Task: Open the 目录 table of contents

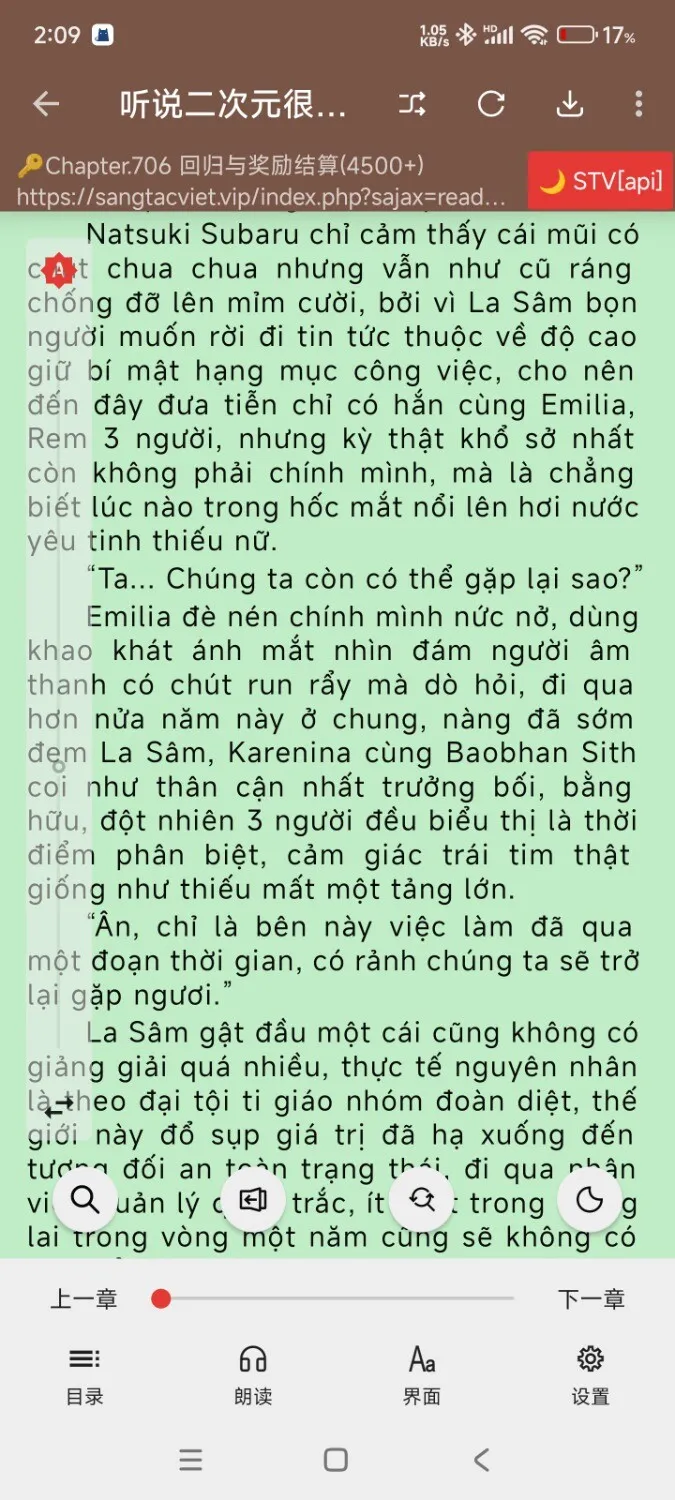Action: coord(85,1375)
